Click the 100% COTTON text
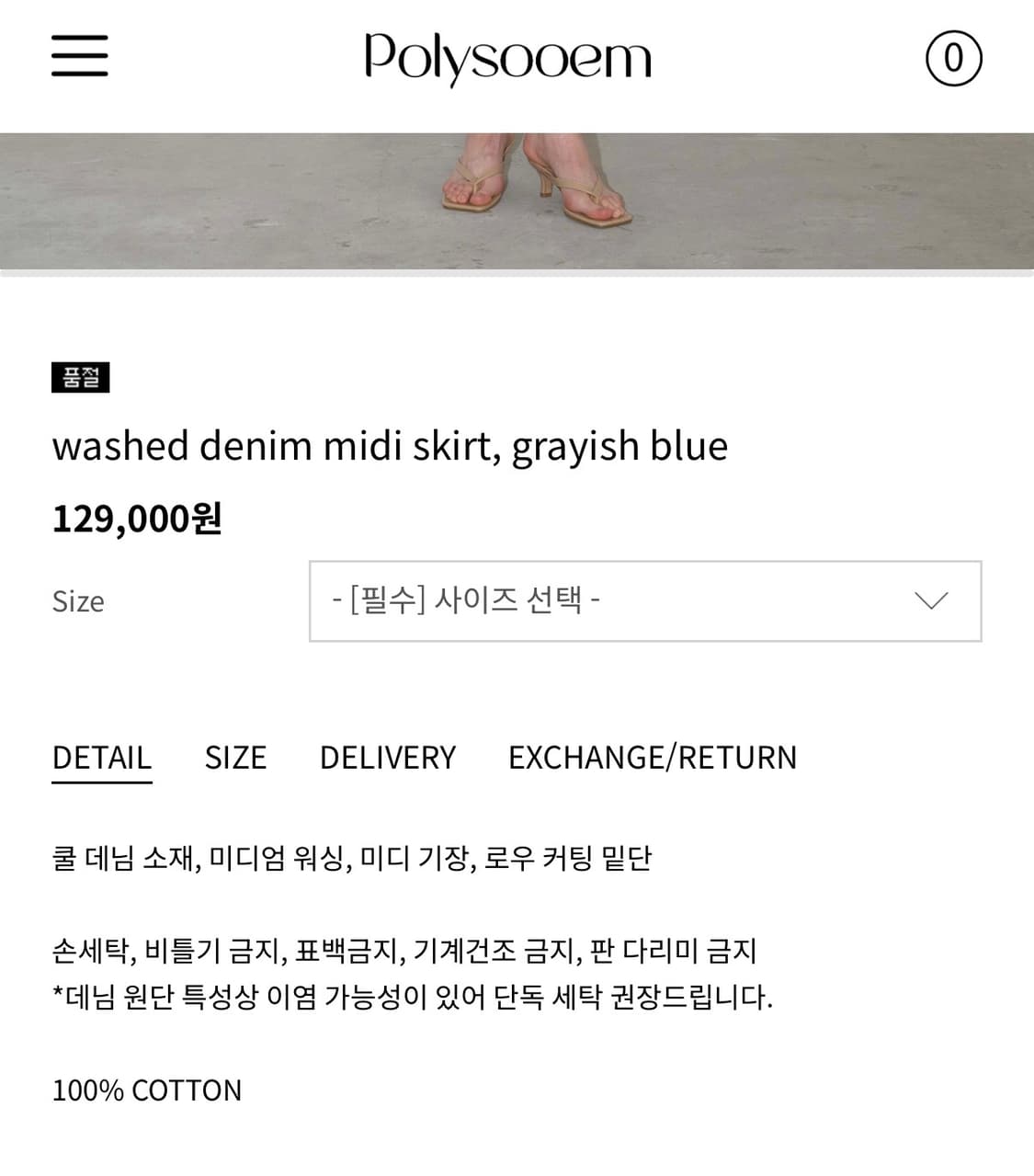The image size is (1034, 1176). tap(147, 1090)
